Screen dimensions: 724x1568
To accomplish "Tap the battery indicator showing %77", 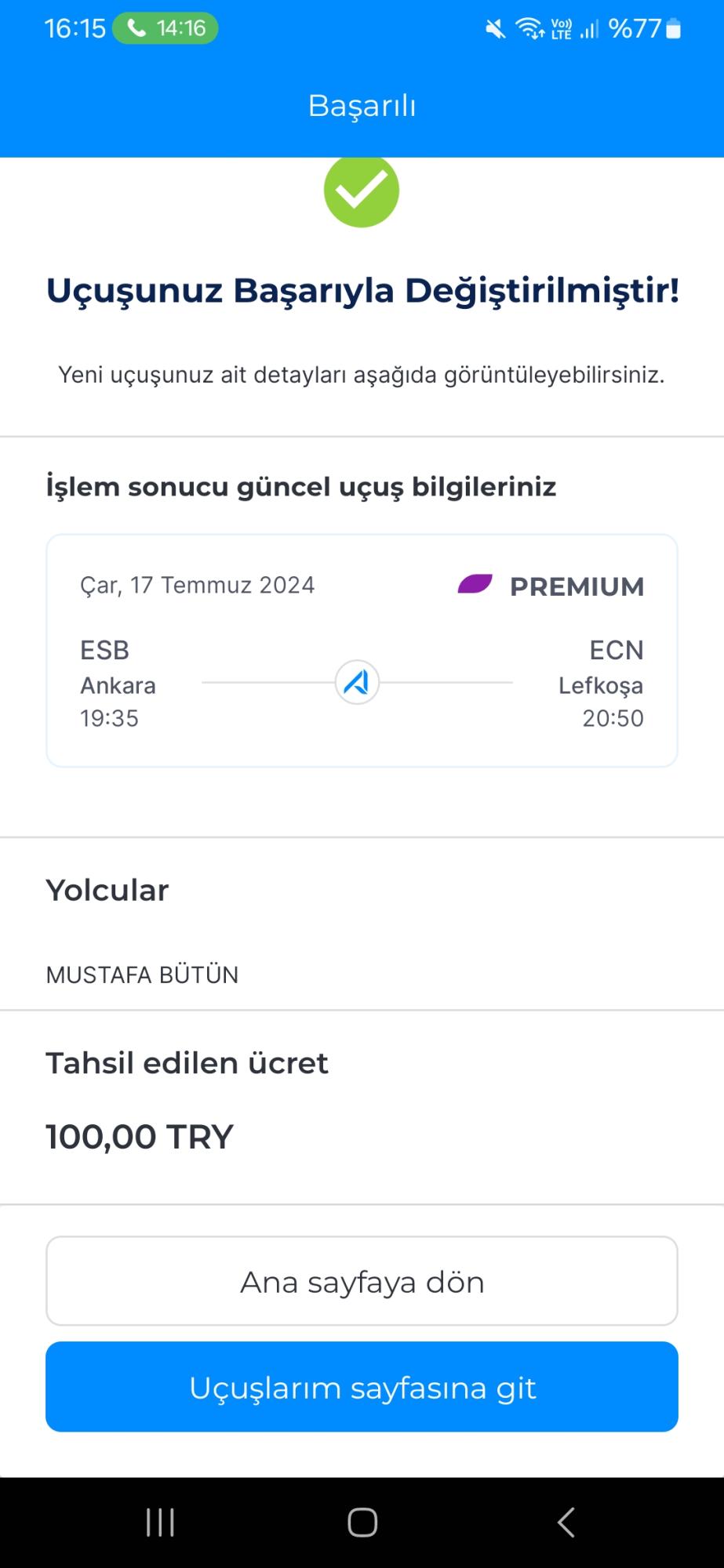I will click(649, 27).
